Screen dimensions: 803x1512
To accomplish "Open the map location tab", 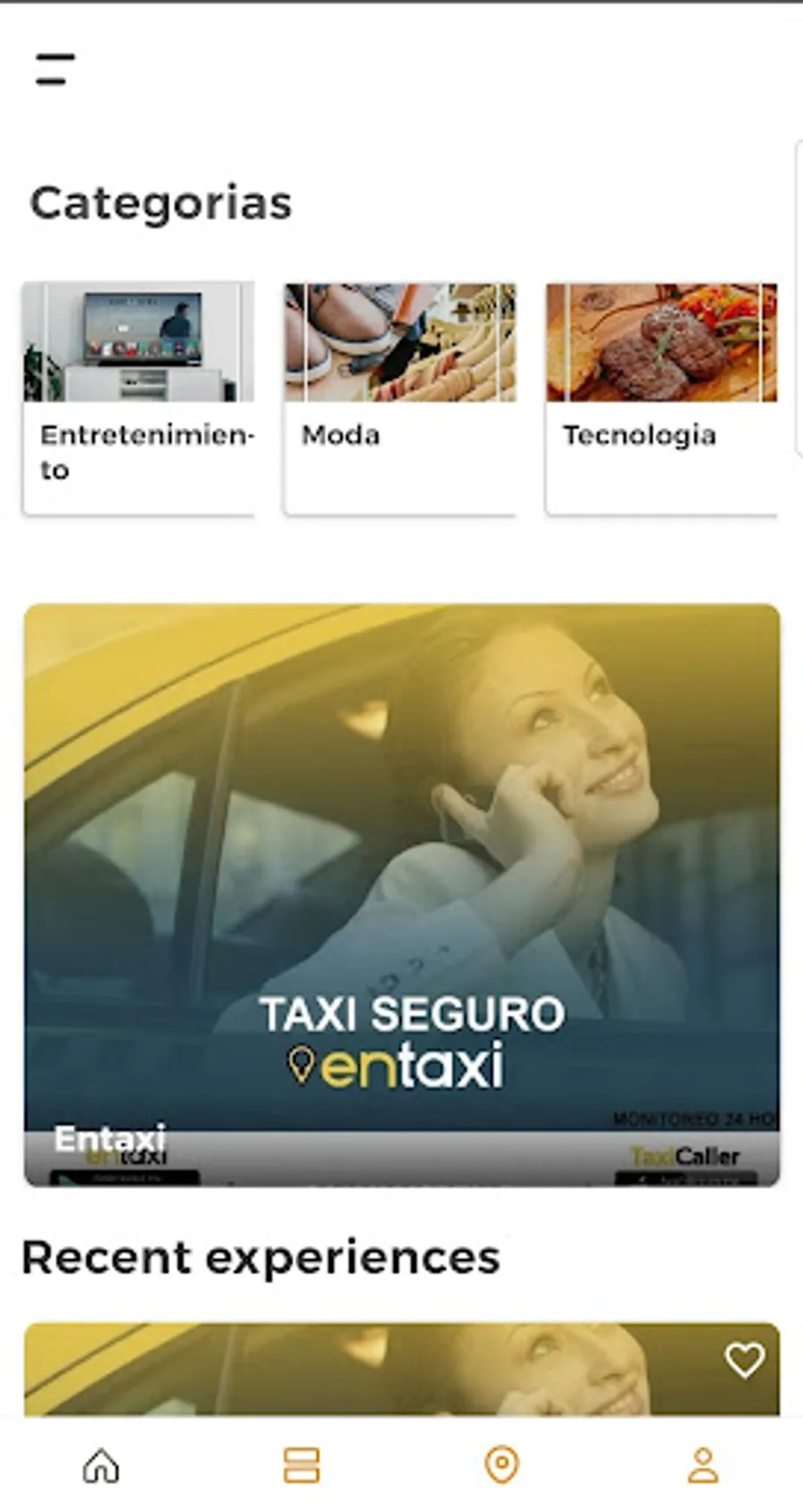I will pos(501,1466).
